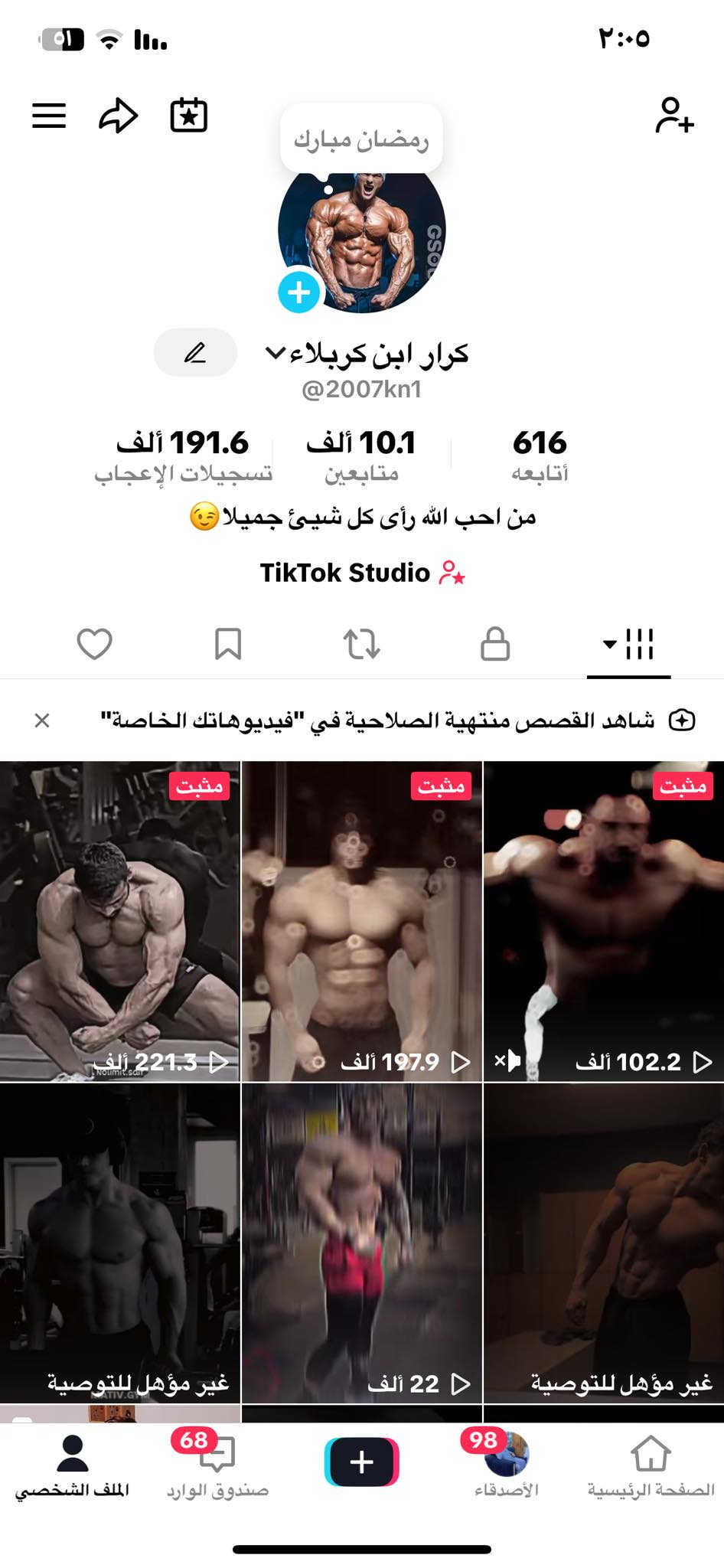Viewport: 724px width, 1568px height.
Task: Open the pinned video with 197.9 ألف views
Action: [x=361, y=921]
